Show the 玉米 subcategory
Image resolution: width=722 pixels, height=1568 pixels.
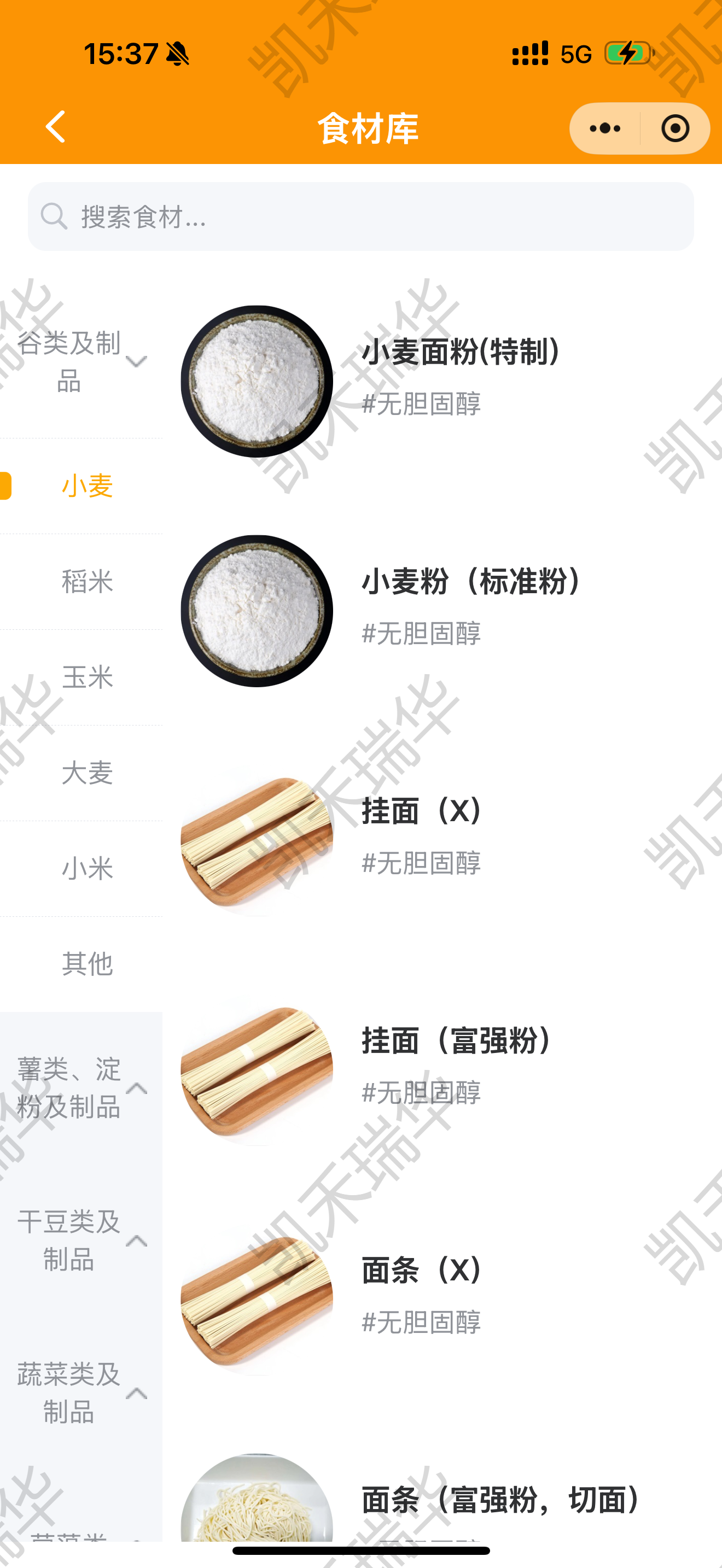87,677
